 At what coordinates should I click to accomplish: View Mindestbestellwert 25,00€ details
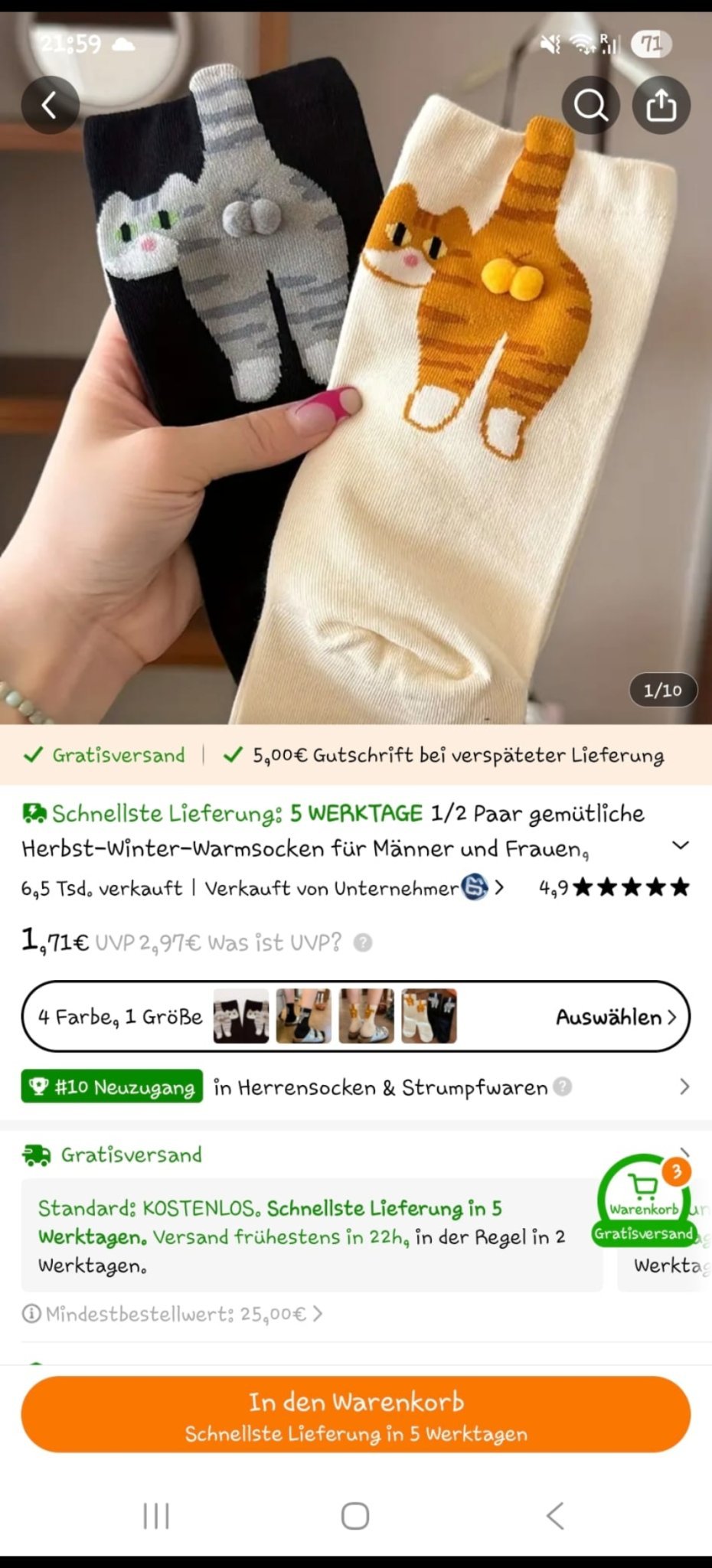click(x=172, y=1314)
